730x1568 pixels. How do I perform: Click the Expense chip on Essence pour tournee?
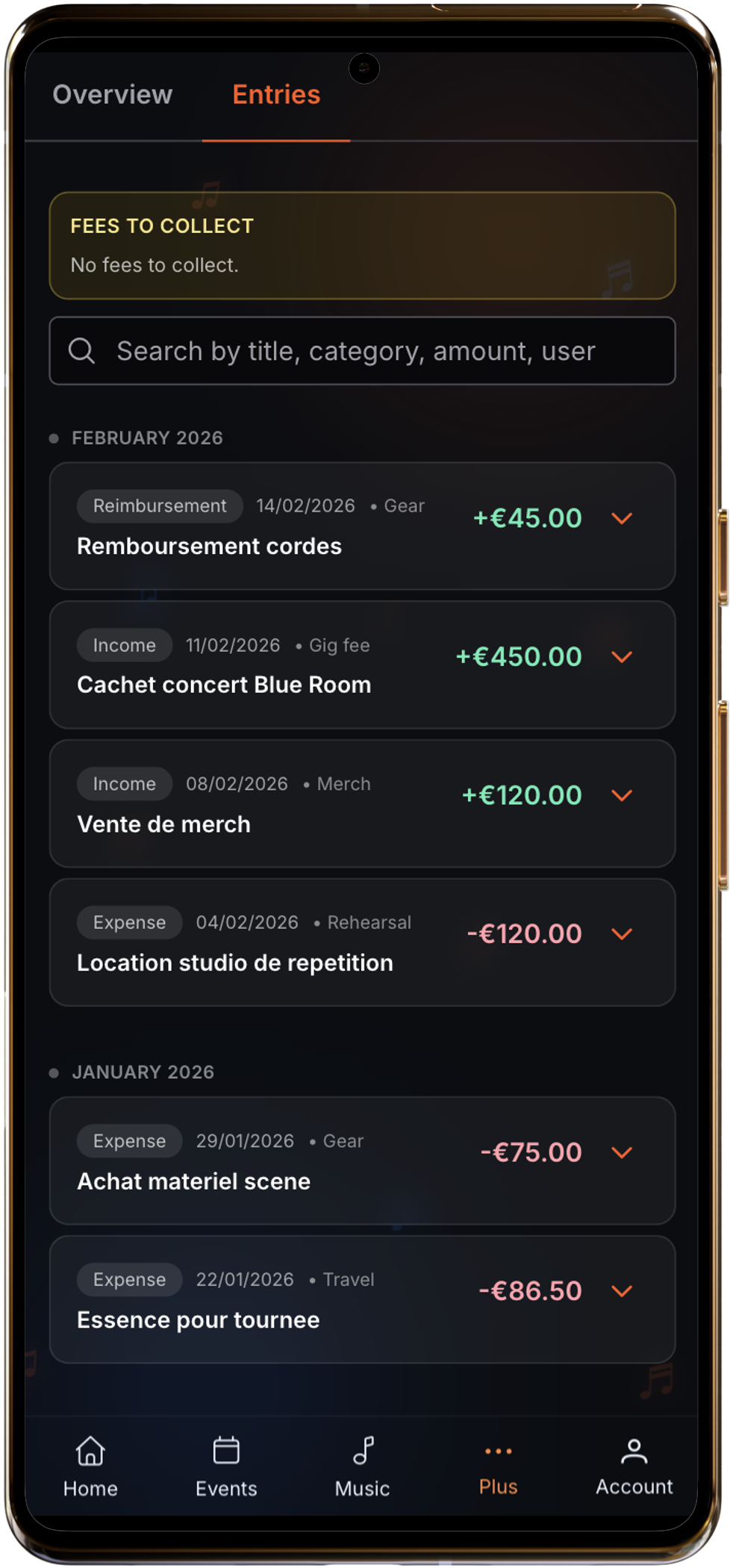[x=129, y=1279]
